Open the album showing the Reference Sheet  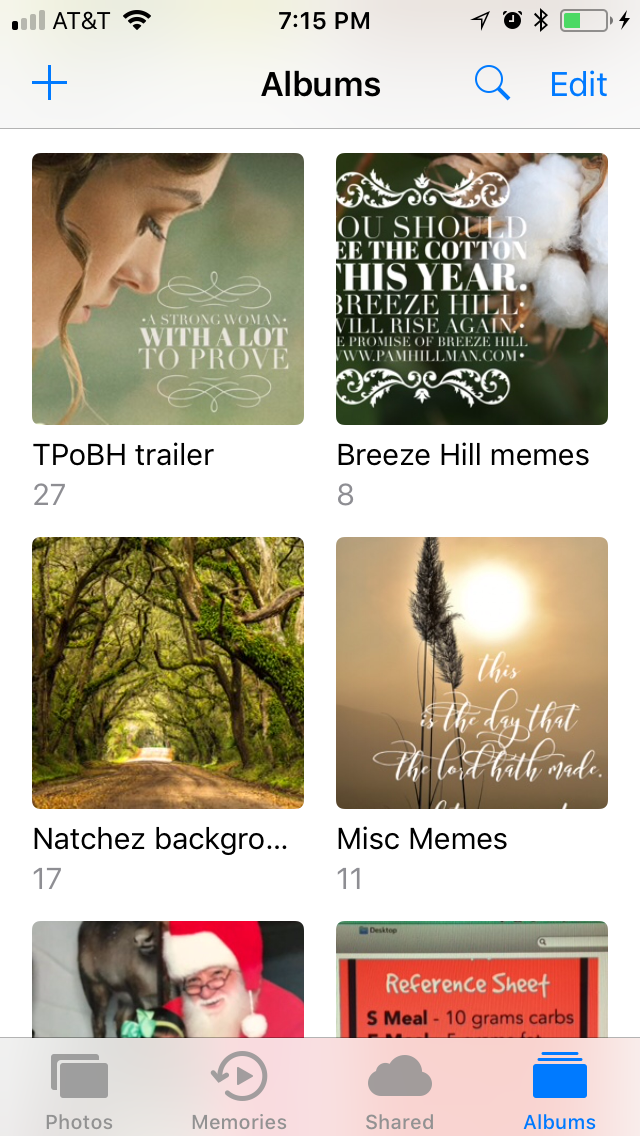click(472, 978)
